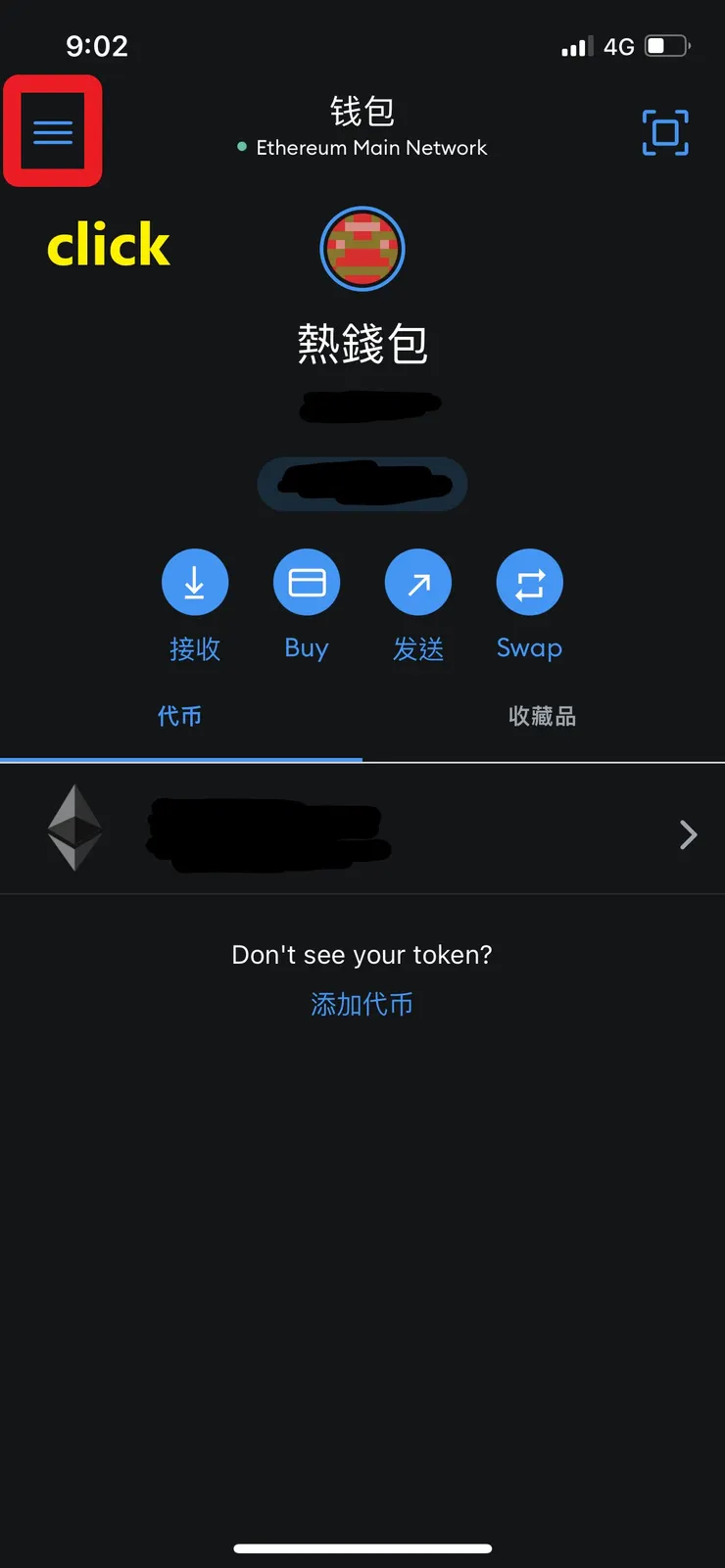Open Swap via the swap arrows icon
The width and height of the screenshot is (725, 1568).
[529, 581]
